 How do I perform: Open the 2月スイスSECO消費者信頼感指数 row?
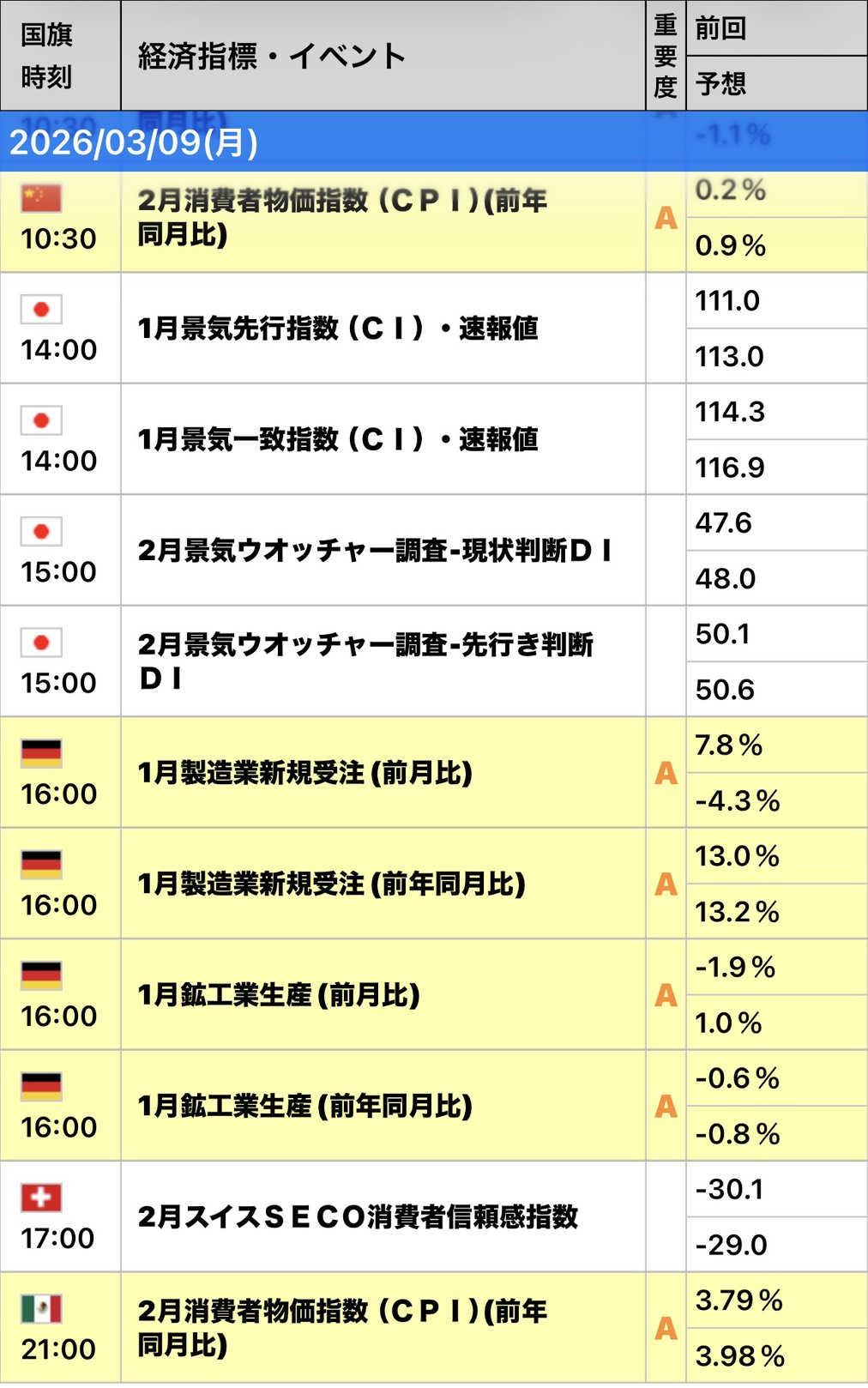pyautogui.click(x=358, y=1216)
